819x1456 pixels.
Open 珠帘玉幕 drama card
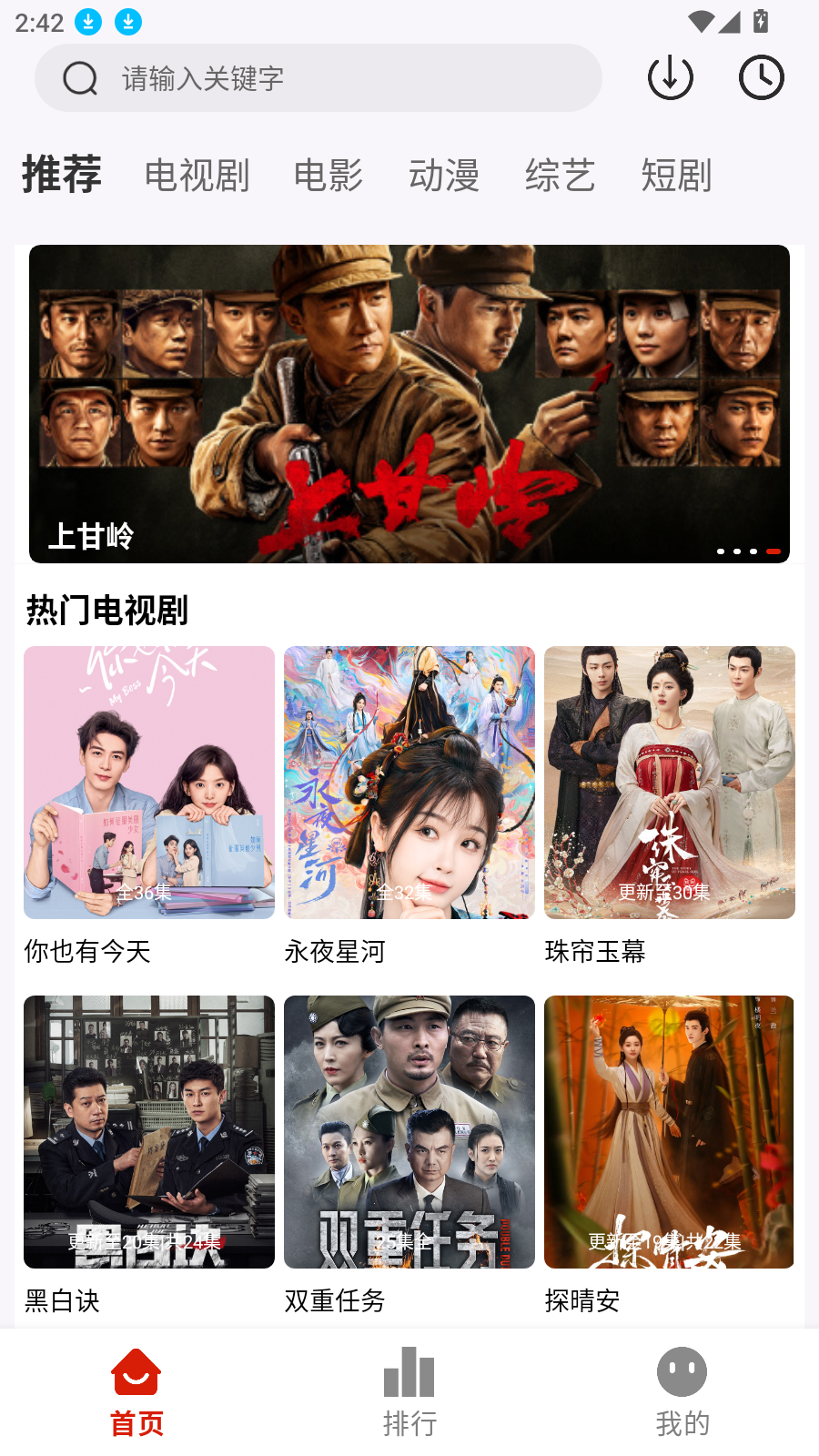[x=670, y=783]
